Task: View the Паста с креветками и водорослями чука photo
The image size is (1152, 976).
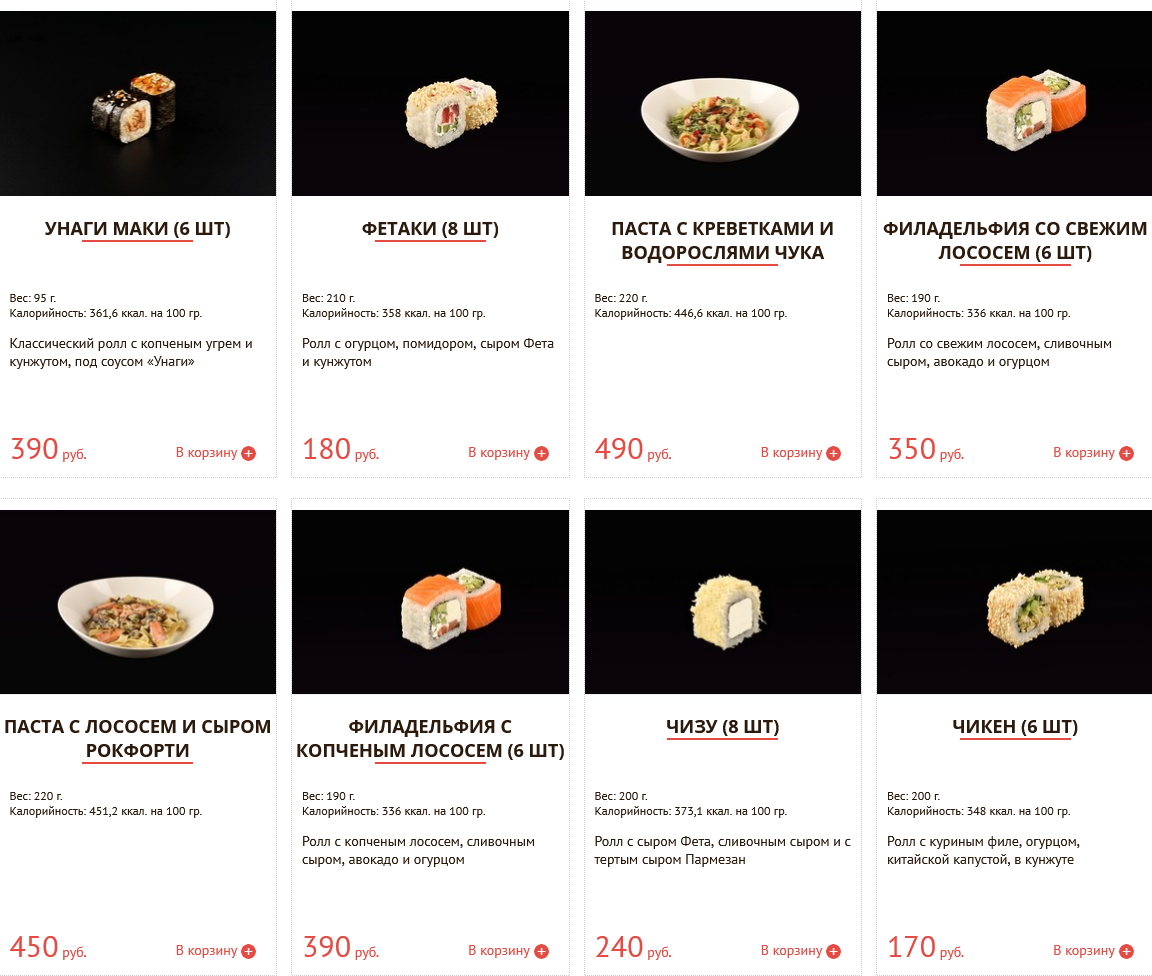Action: [x=722, y=103]
